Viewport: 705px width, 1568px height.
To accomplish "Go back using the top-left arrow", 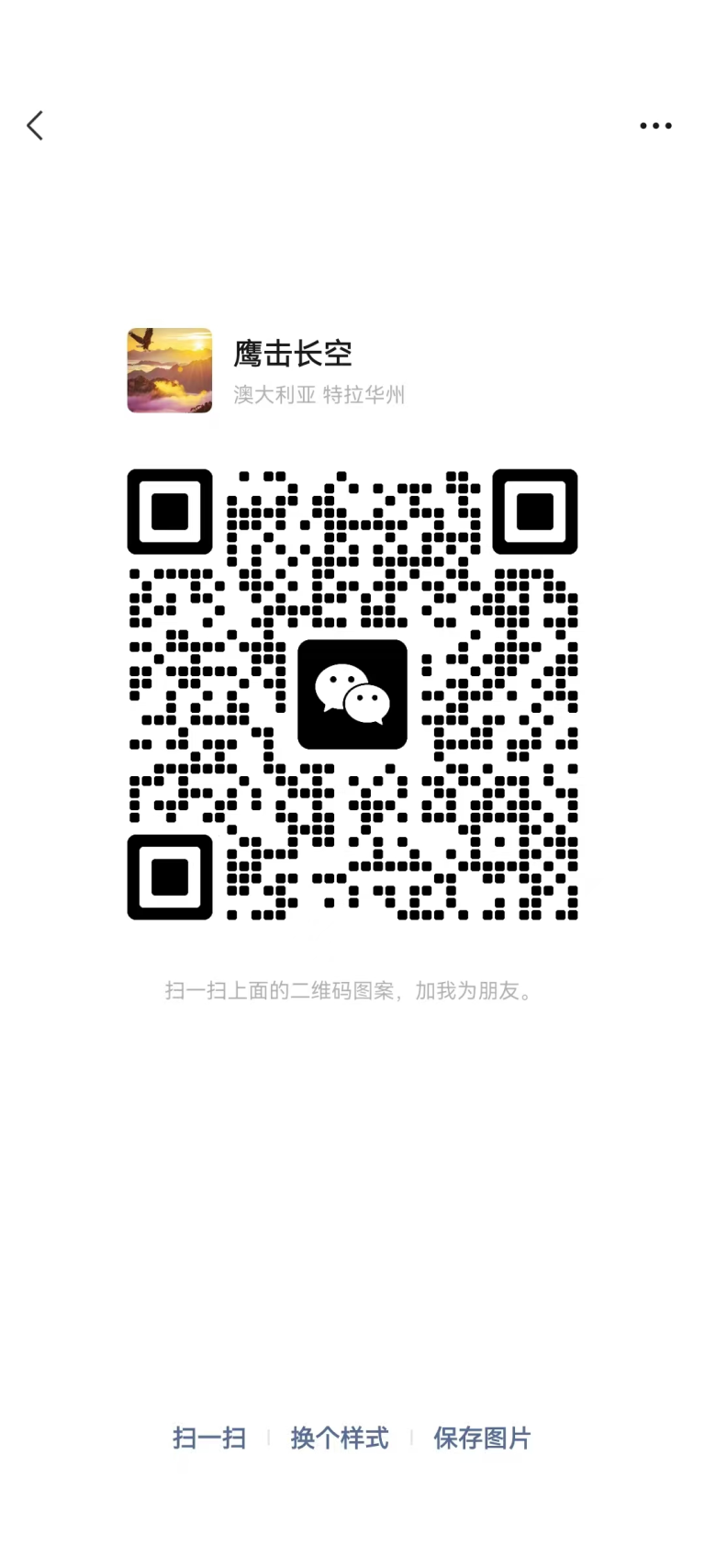I will coord(35,126).
